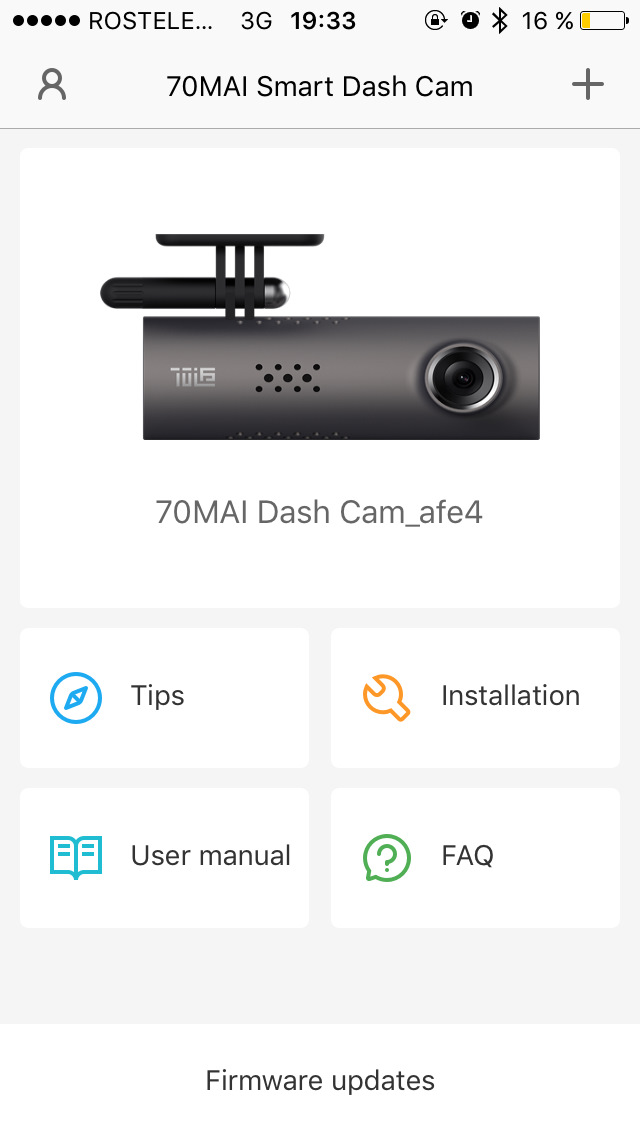Open the 70MAI Dash Cam_afe4 device card
The image size is (640, 1136).
pos(320,377)
